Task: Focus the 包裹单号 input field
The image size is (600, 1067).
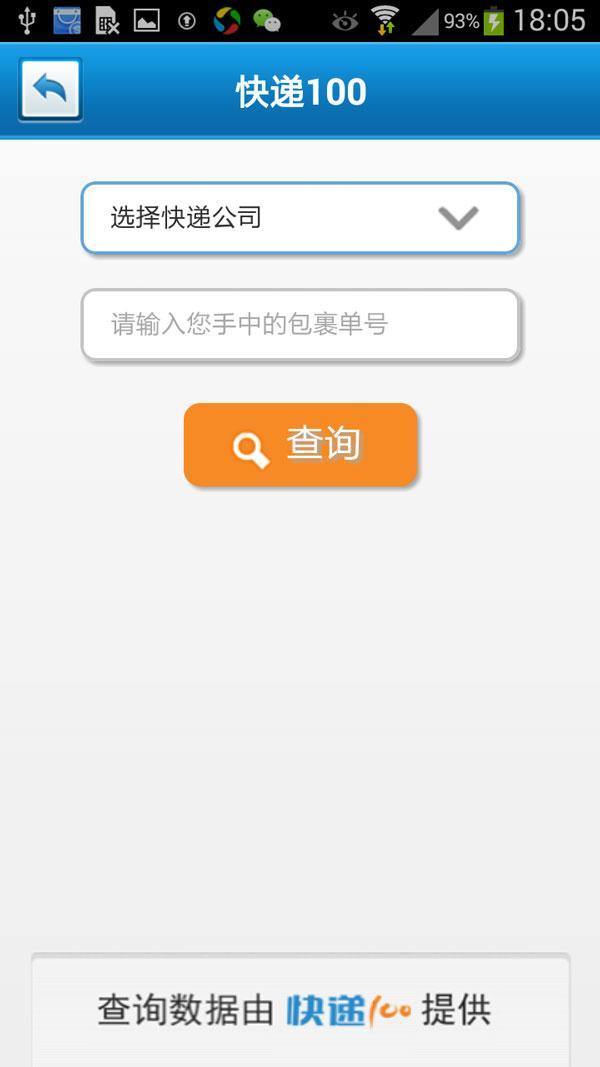Action: click(x=300, y=324)
